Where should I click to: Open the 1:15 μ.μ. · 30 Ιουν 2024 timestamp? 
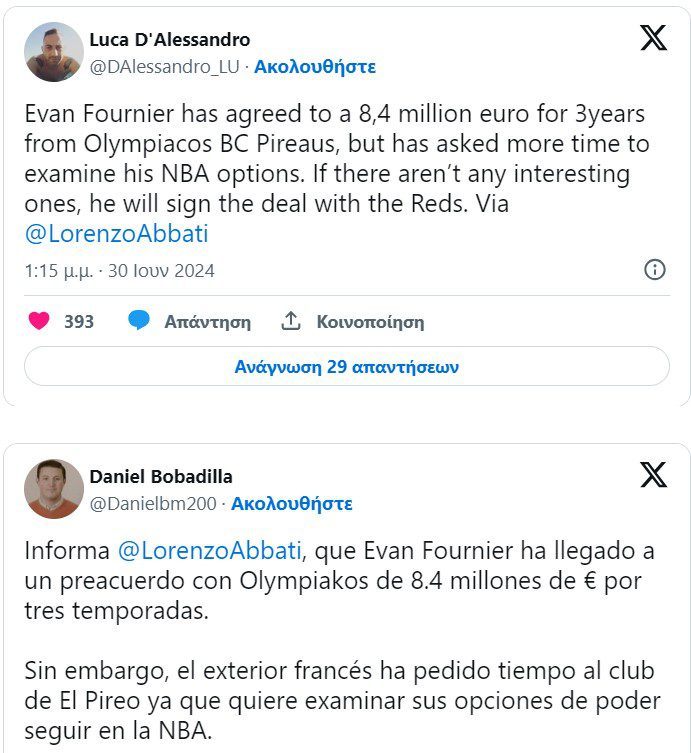pos(119,271)
